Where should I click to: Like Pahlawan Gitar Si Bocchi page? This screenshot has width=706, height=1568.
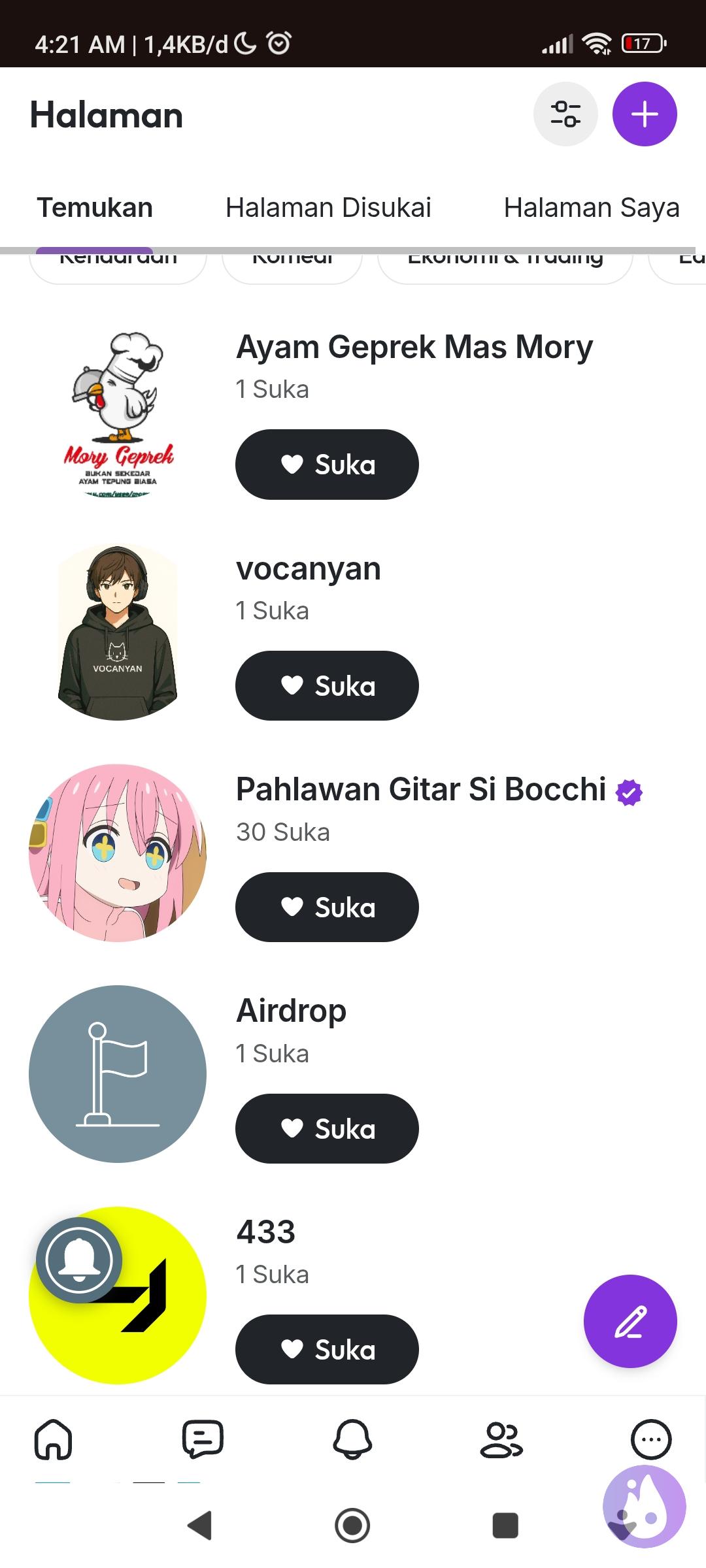tap(327, 907)
